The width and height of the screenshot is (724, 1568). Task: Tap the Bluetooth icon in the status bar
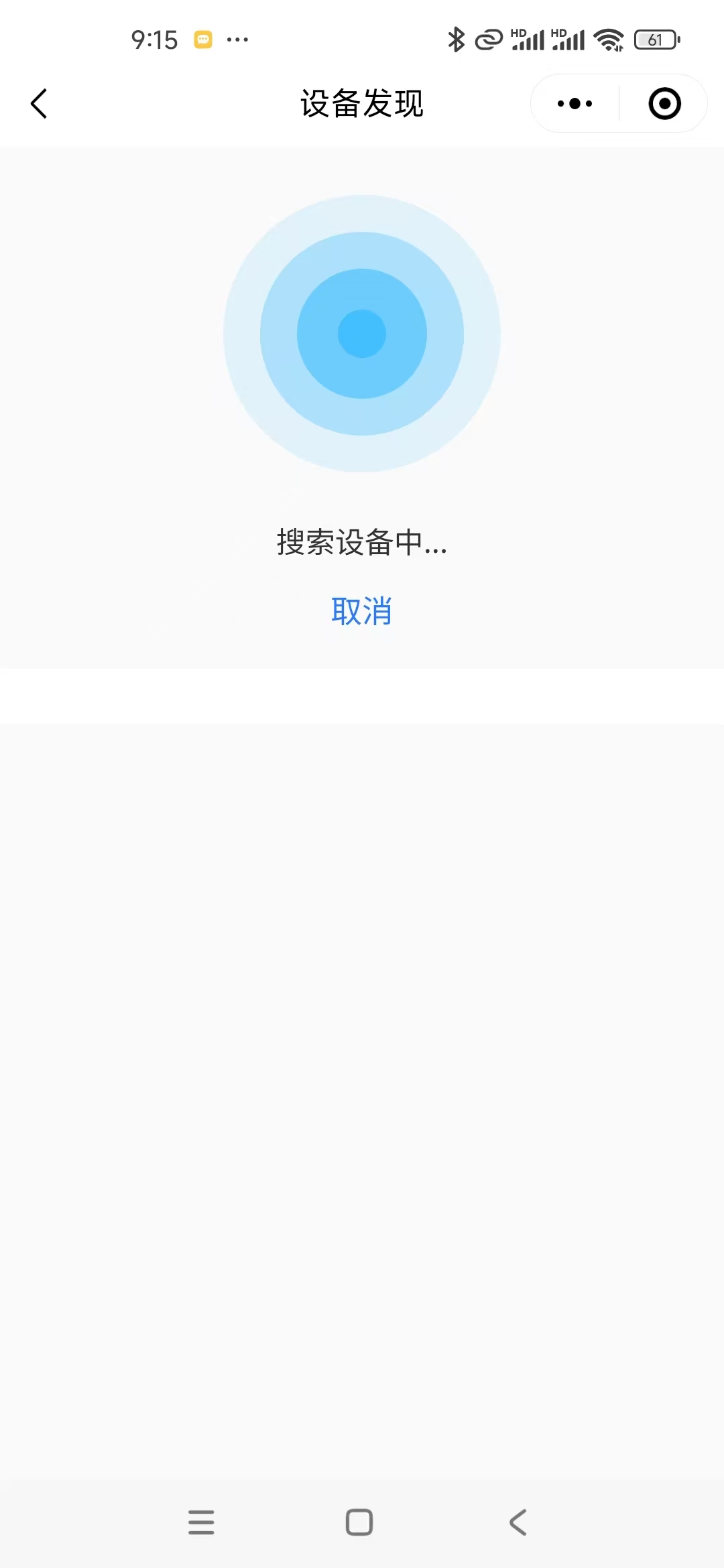pyautogui.click(x=455, y=40)
